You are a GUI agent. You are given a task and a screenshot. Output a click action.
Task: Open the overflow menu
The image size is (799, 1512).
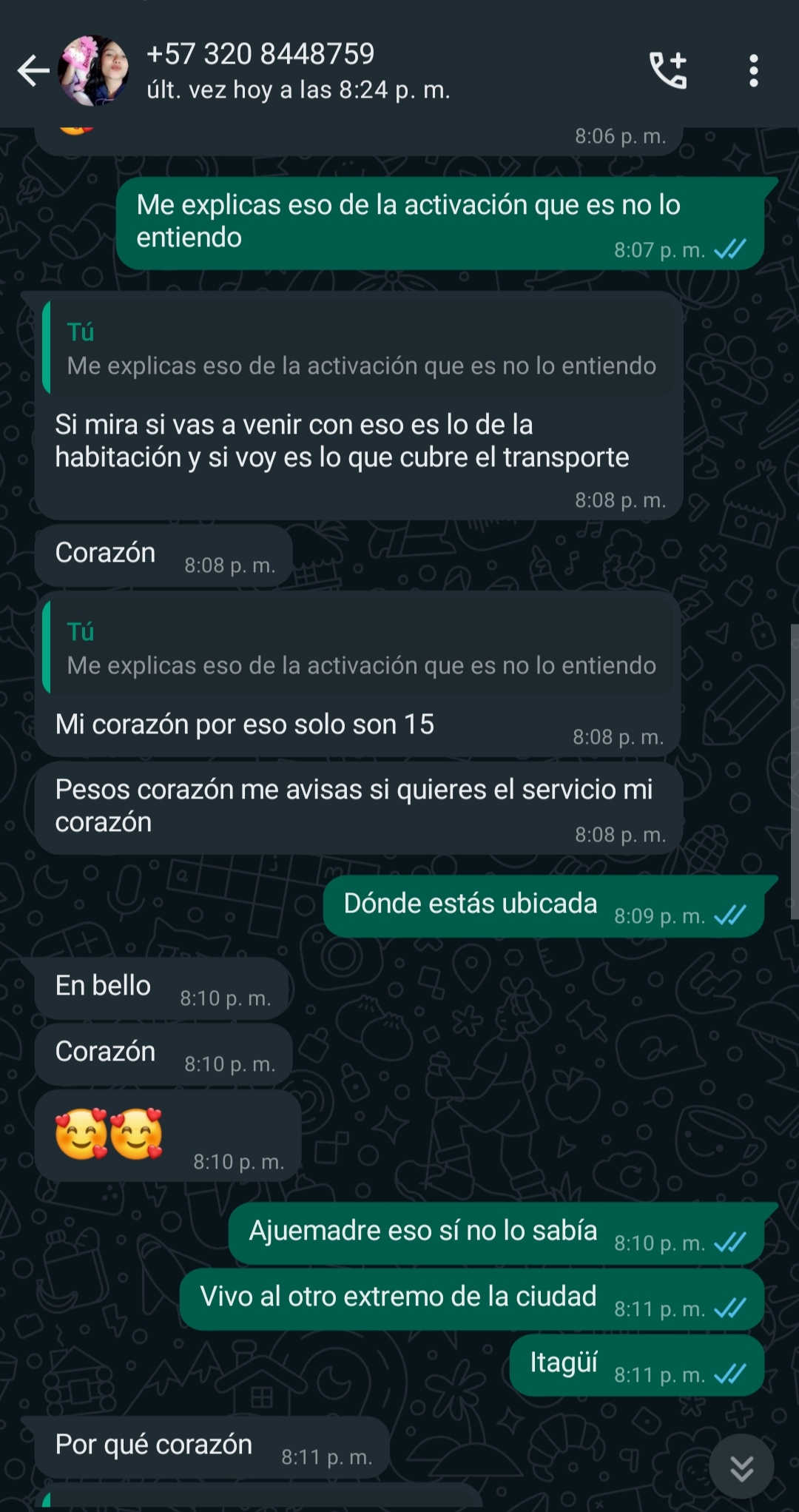click(753, 71)
